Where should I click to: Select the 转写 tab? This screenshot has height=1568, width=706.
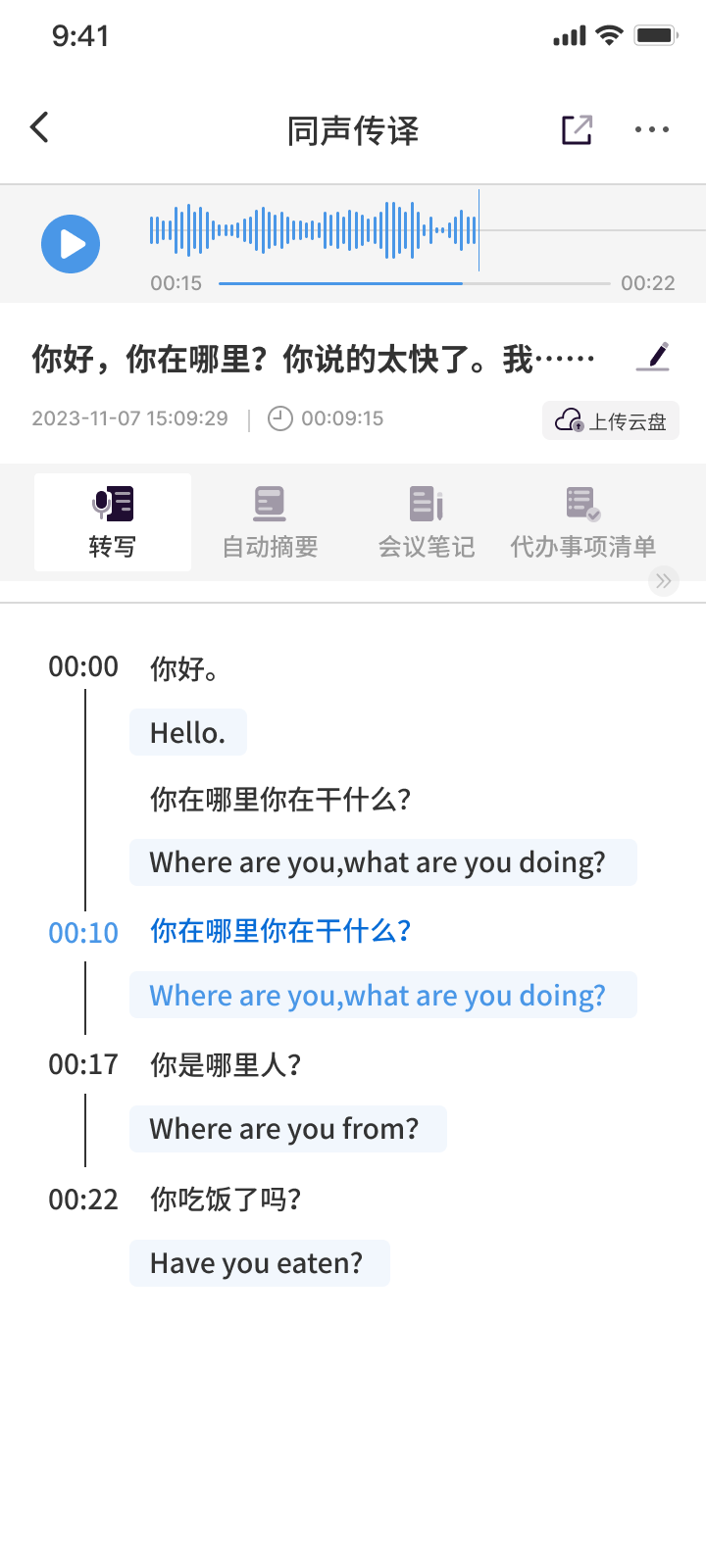[x=112, y=521]
